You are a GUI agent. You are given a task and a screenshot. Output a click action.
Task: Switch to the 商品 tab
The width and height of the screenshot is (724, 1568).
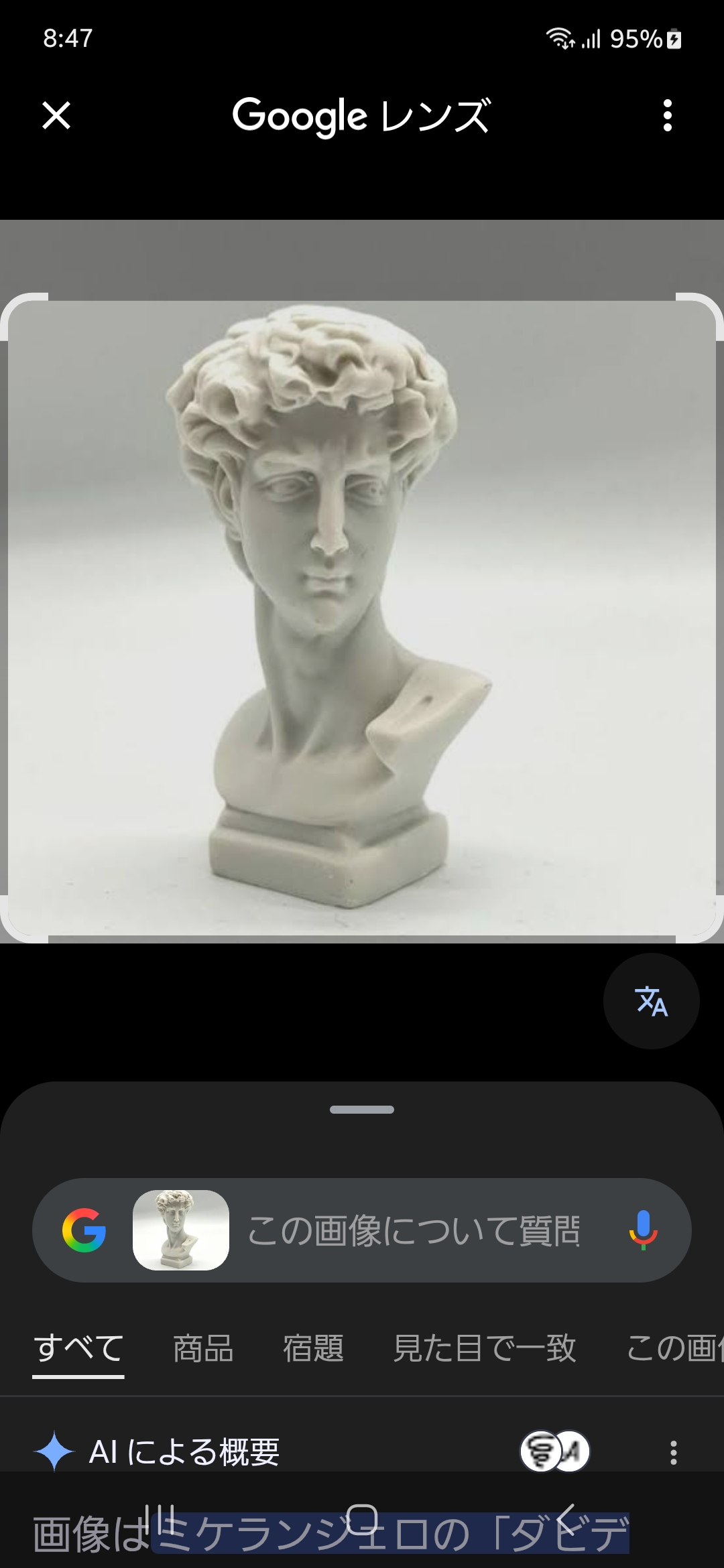coord(203,1348)
